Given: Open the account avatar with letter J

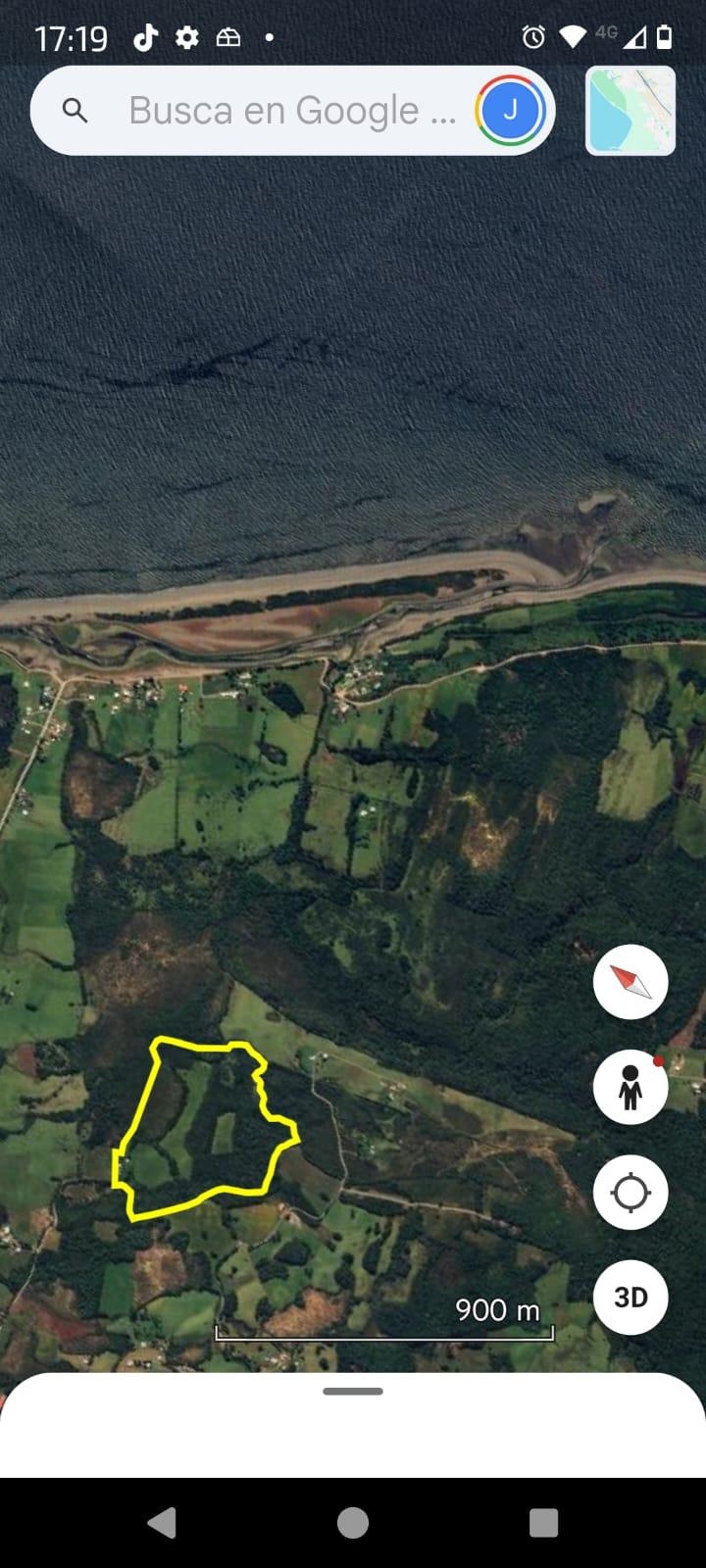Looking at the screenshot, I should tap(510, 111).
